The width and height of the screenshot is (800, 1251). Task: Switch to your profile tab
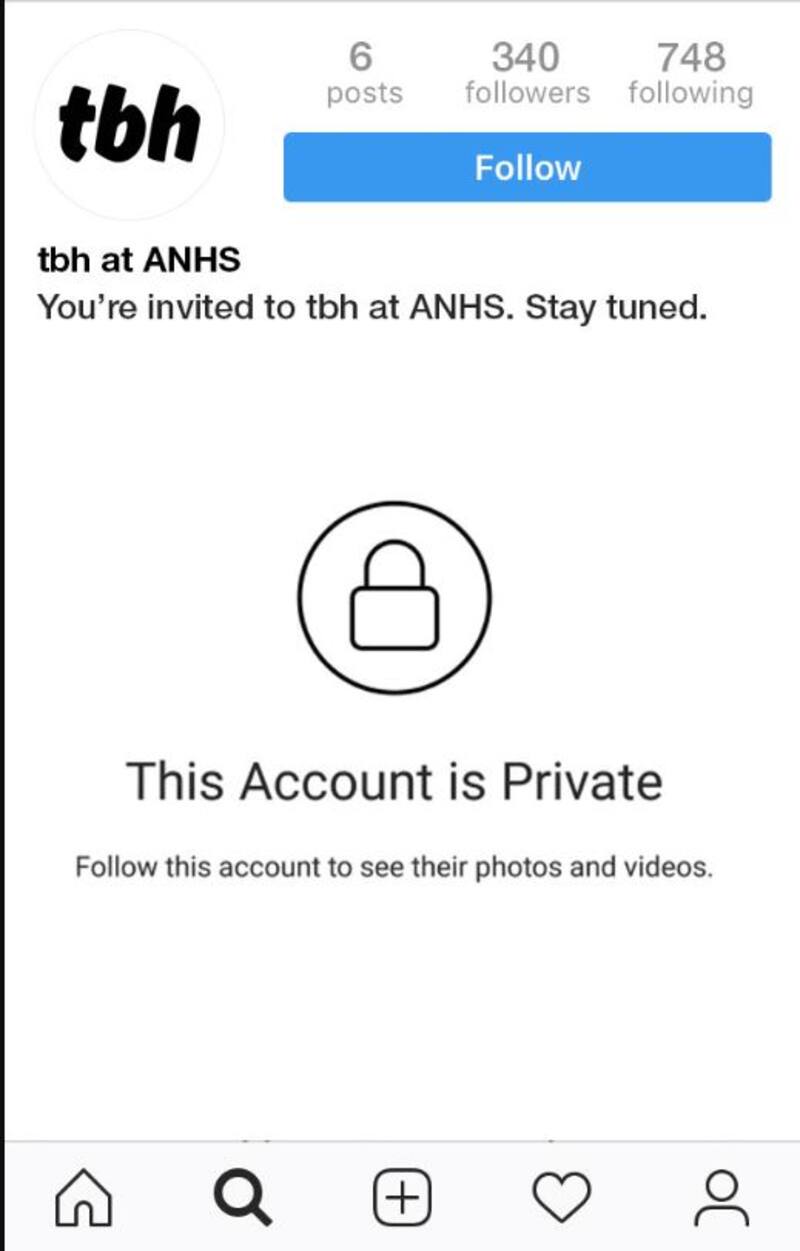[721, 1197]
